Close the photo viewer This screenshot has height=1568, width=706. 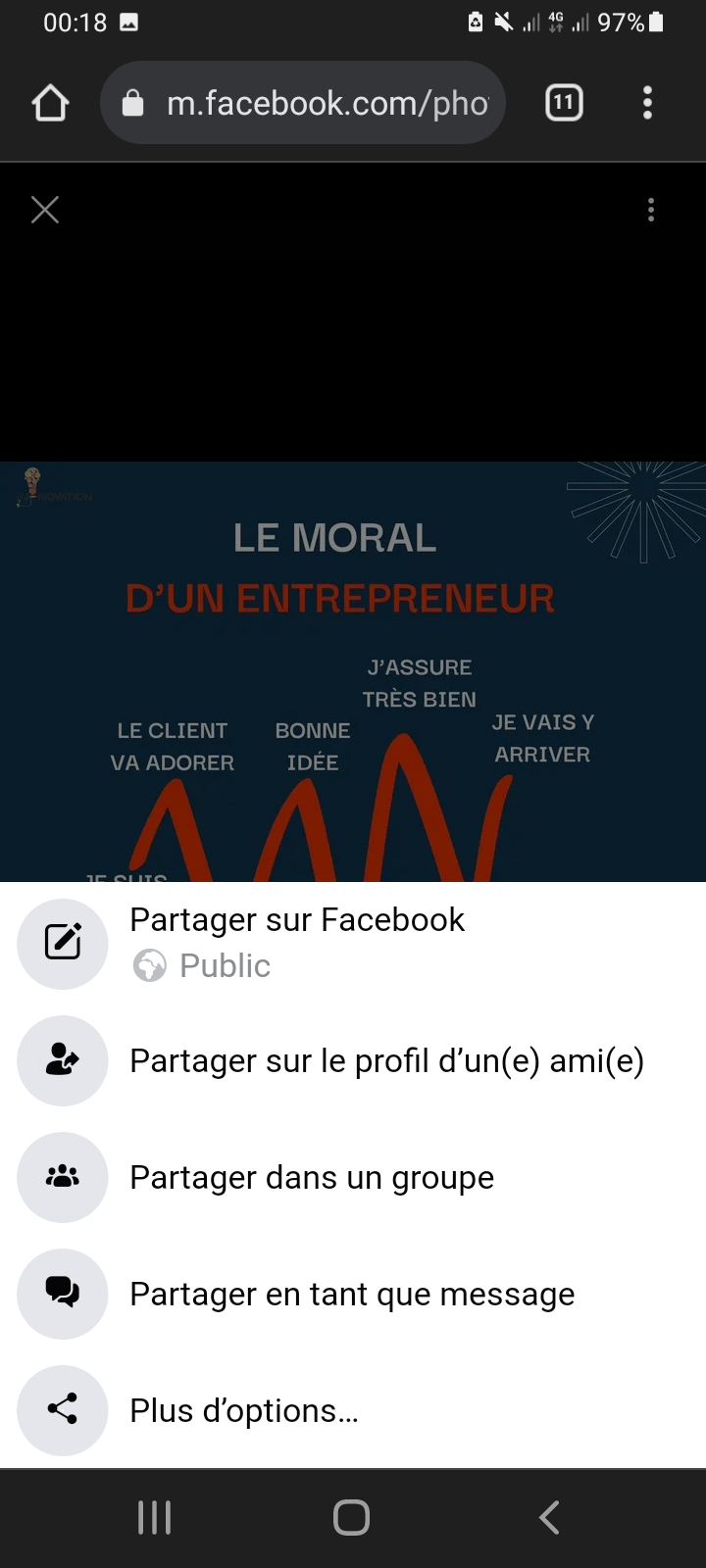click(45, 210)
